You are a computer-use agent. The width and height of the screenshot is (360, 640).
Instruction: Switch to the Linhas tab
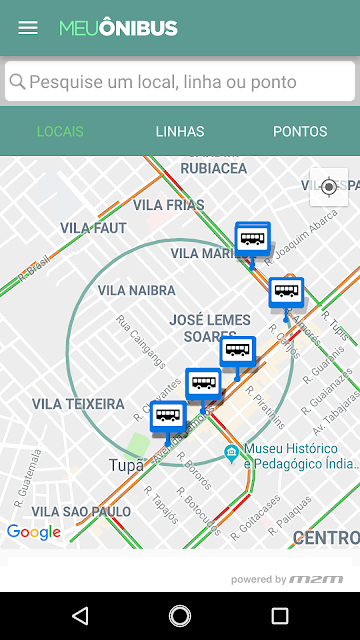coord(180,131)
